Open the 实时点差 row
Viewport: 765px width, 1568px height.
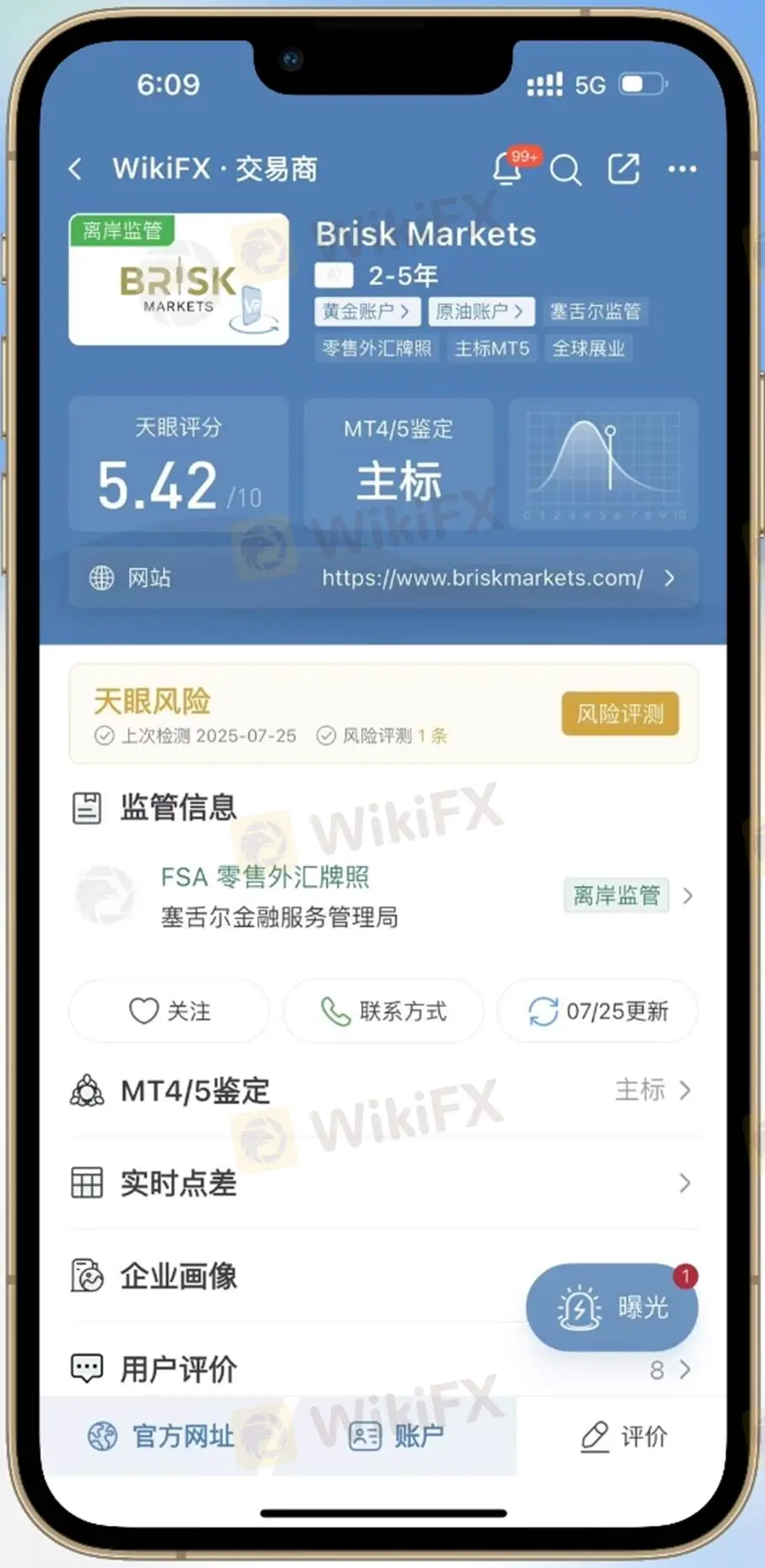pos(383,1183)
